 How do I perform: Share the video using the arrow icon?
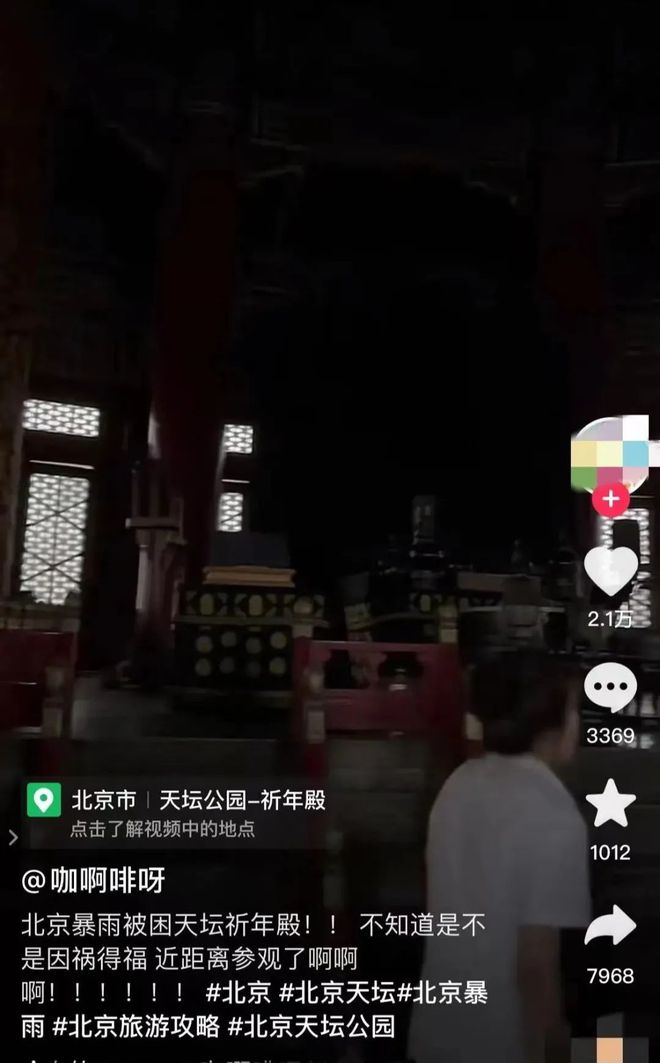610,926
